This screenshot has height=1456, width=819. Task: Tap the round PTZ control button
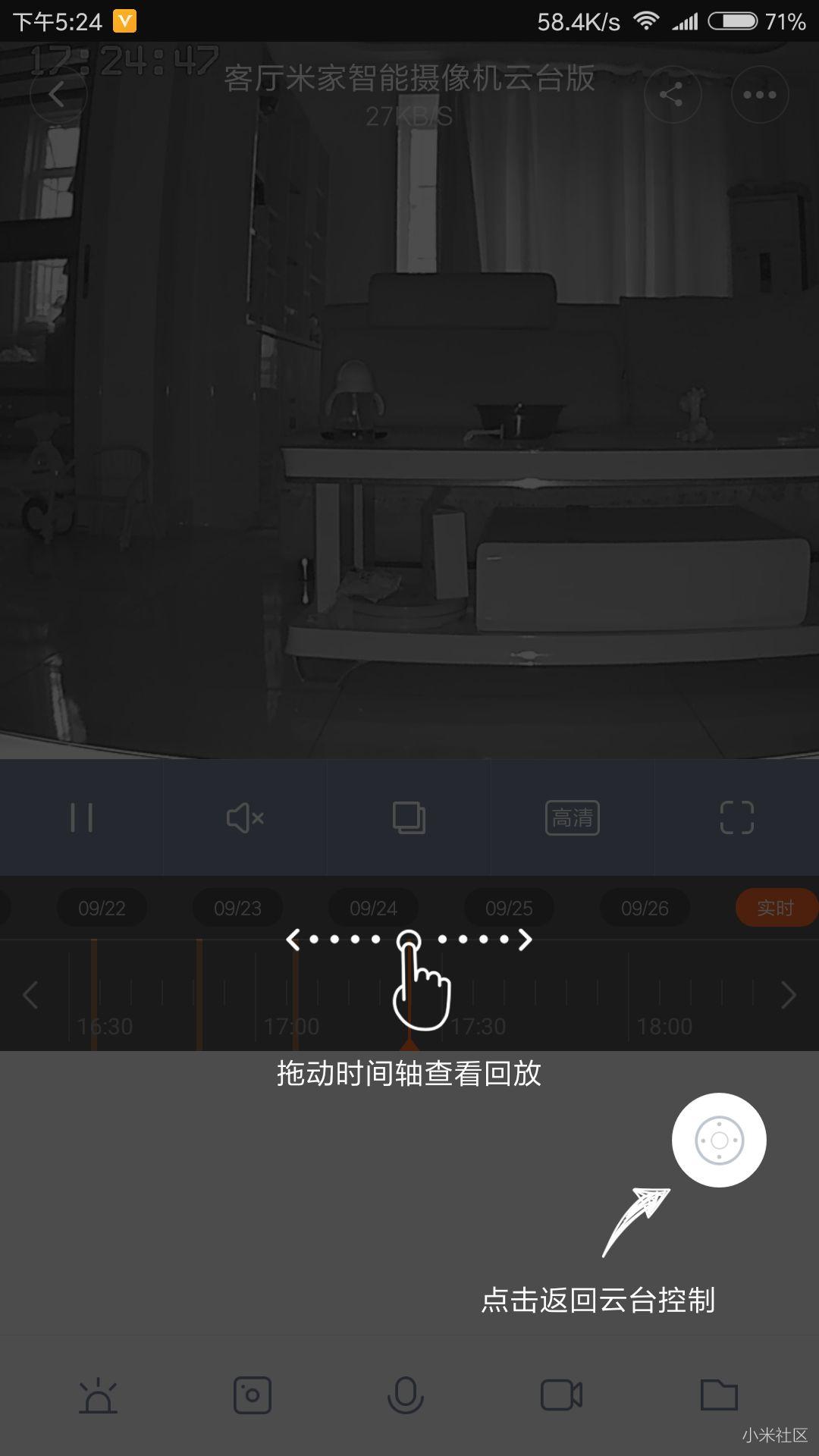click(719, 1140)
